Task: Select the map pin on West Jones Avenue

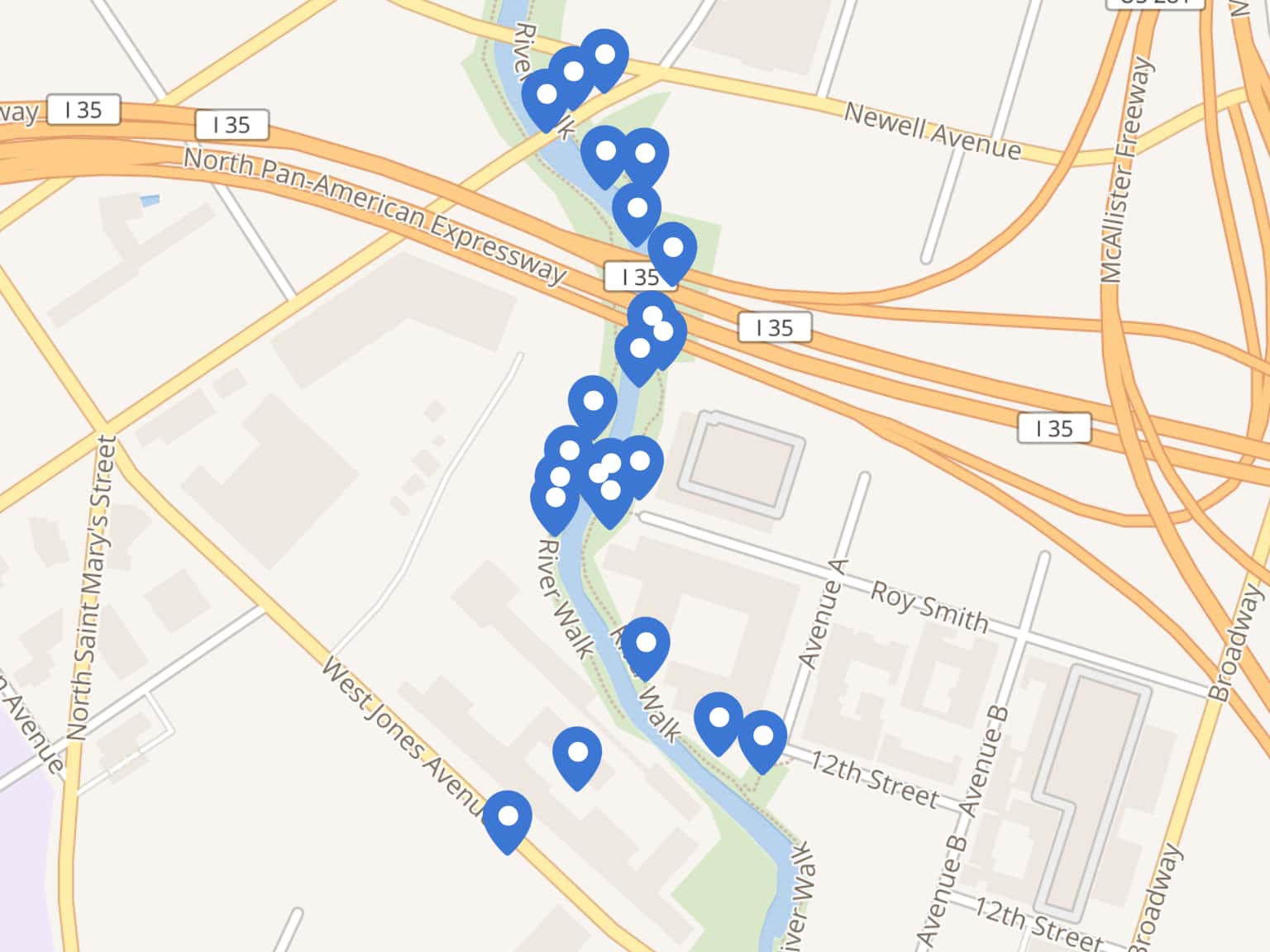Action: 507,818
